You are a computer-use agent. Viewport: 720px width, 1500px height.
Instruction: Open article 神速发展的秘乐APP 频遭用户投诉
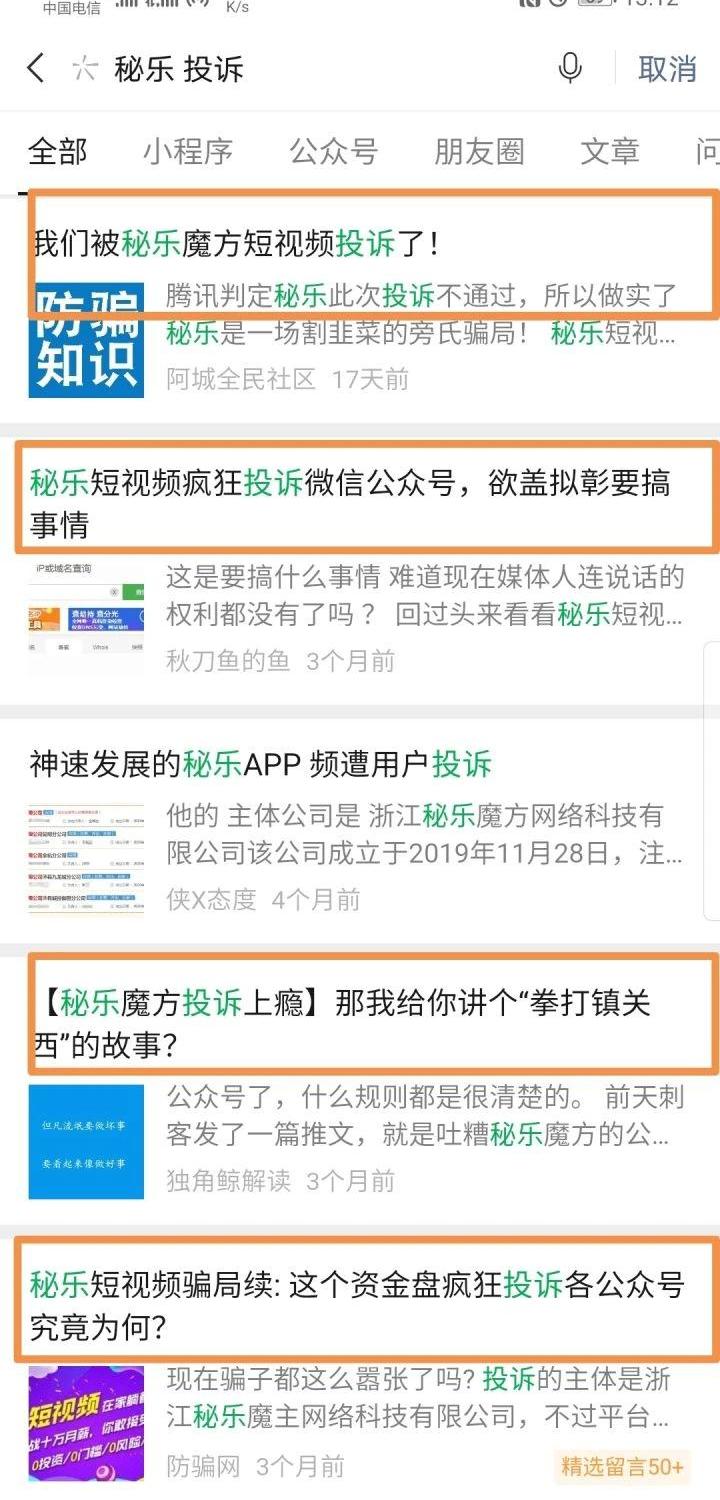tap(261, 765)
